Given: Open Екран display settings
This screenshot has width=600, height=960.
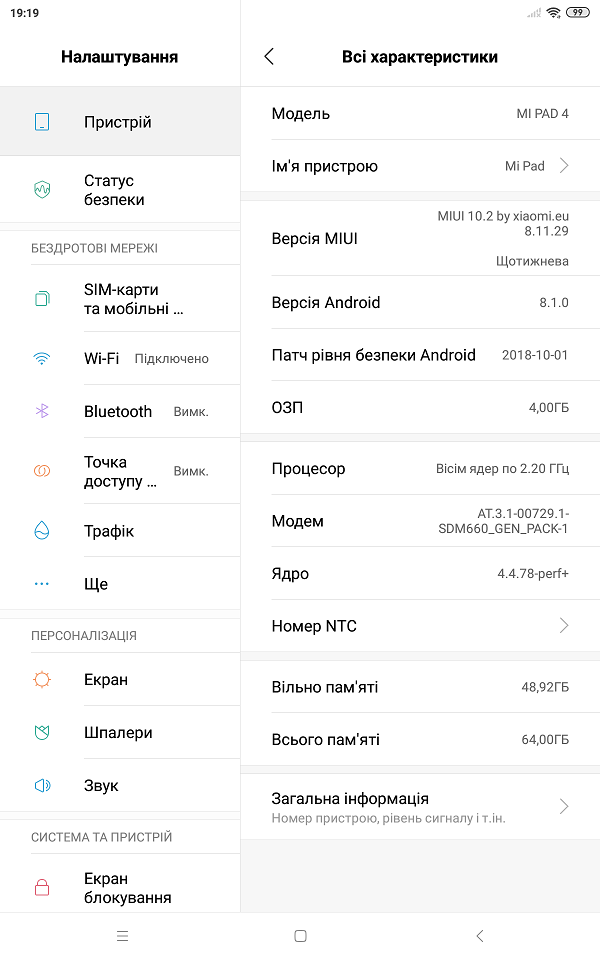Looking at the screenshot, I should coord(120,680).
